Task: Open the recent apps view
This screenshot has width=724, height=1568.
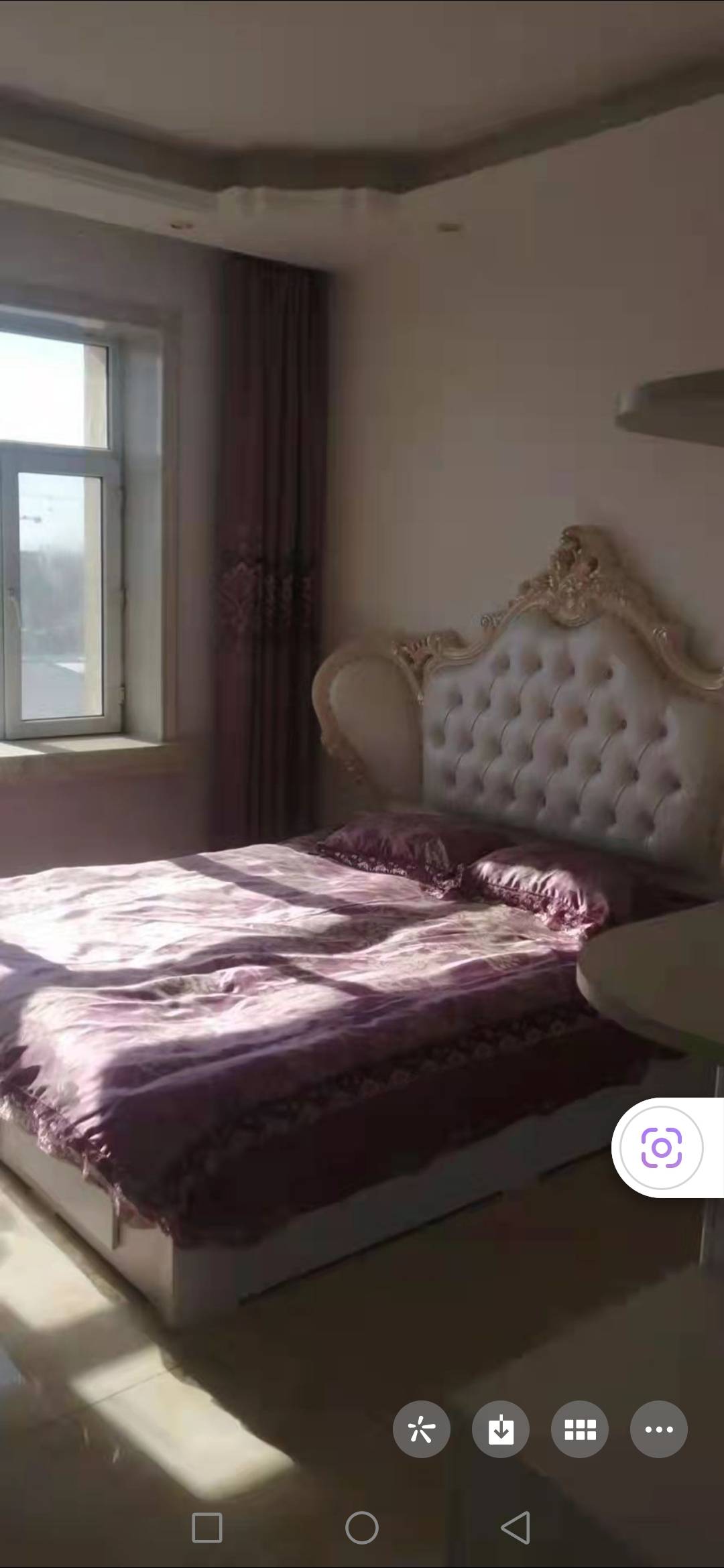Action: pos(207,1528)
